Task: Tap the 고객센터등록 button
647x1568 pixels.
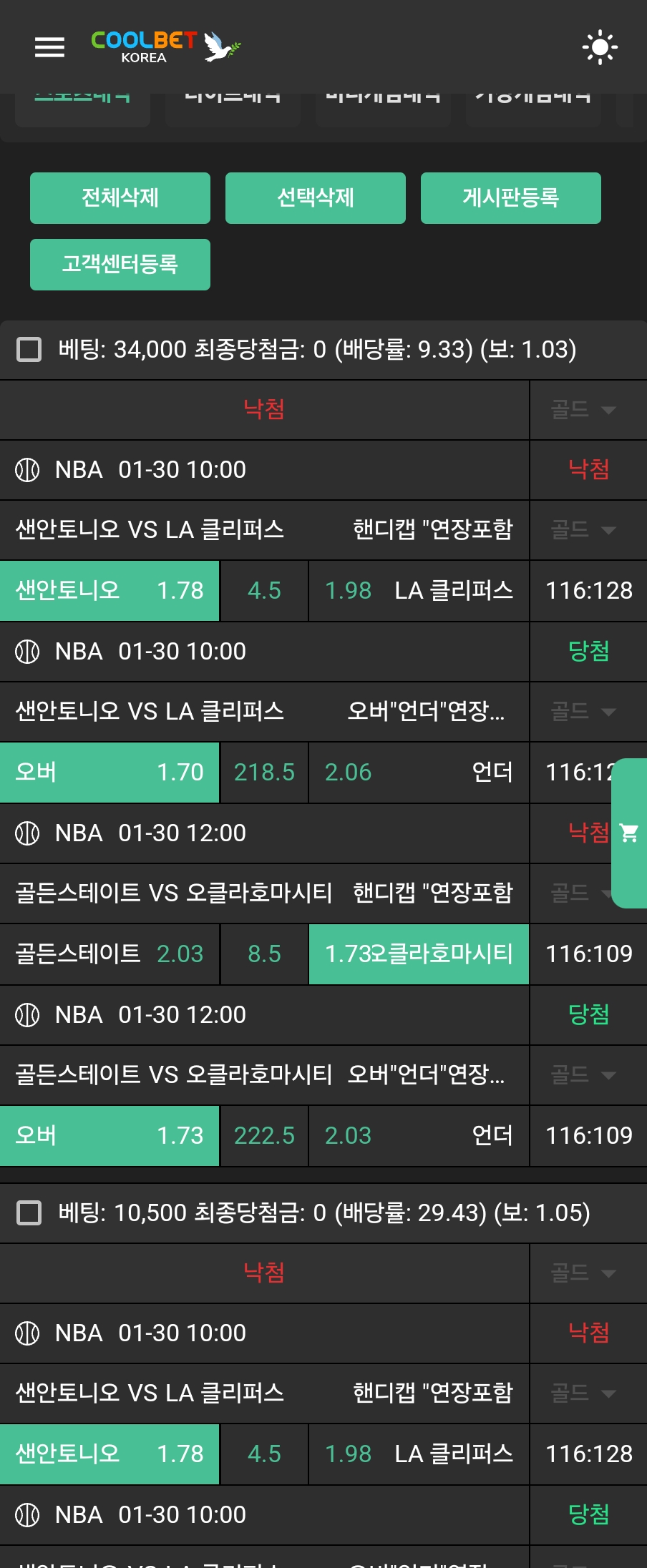Action: click(120, 265)
